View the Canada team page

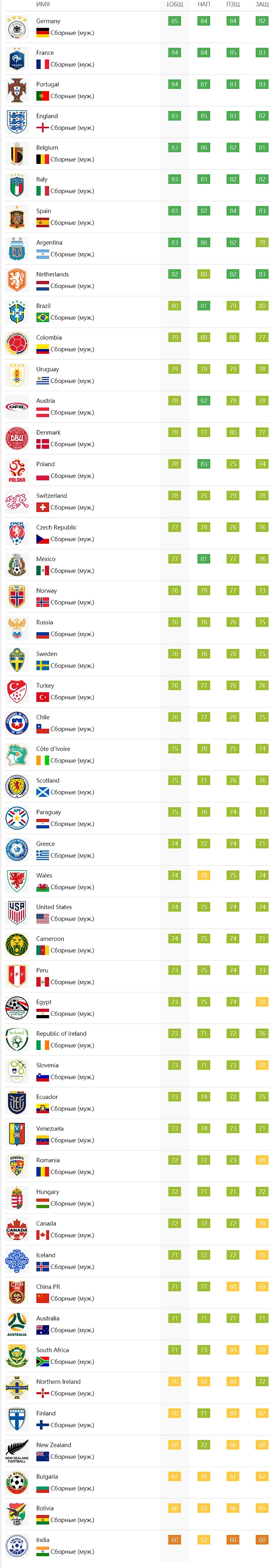pyautogui.click(x=46, y=1224)
